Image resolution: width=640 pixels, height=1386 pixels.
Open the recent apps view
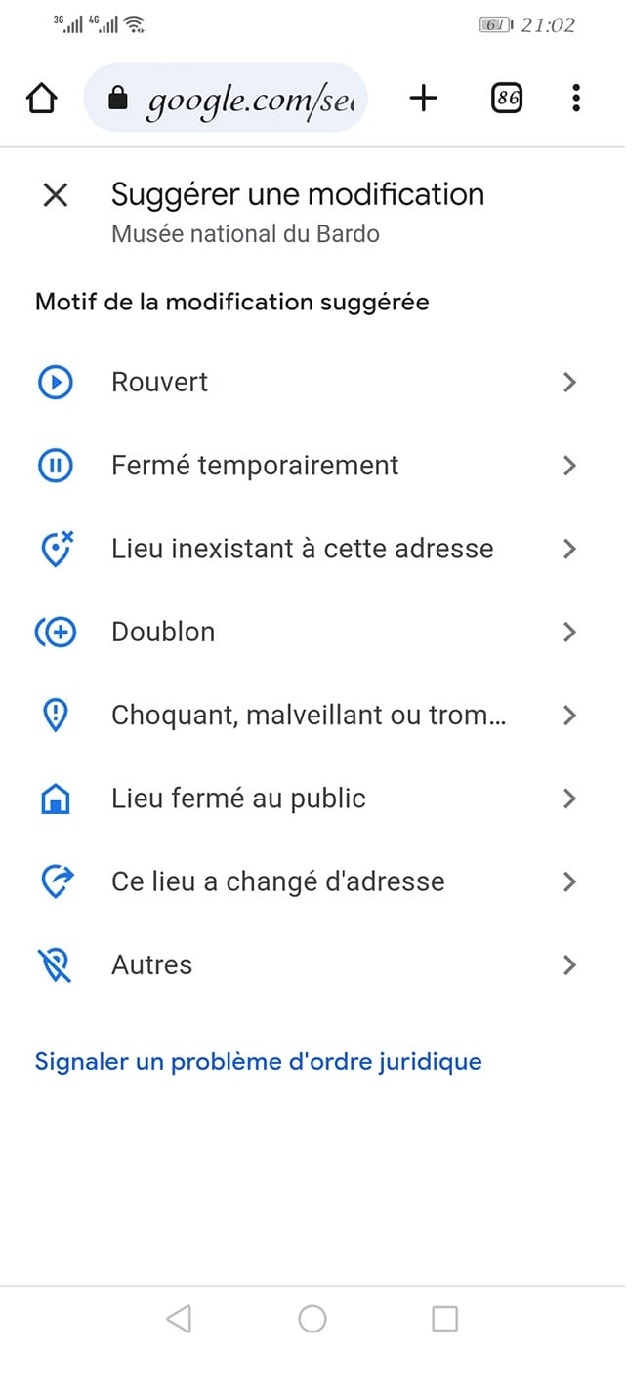(x=445, y=1319)
